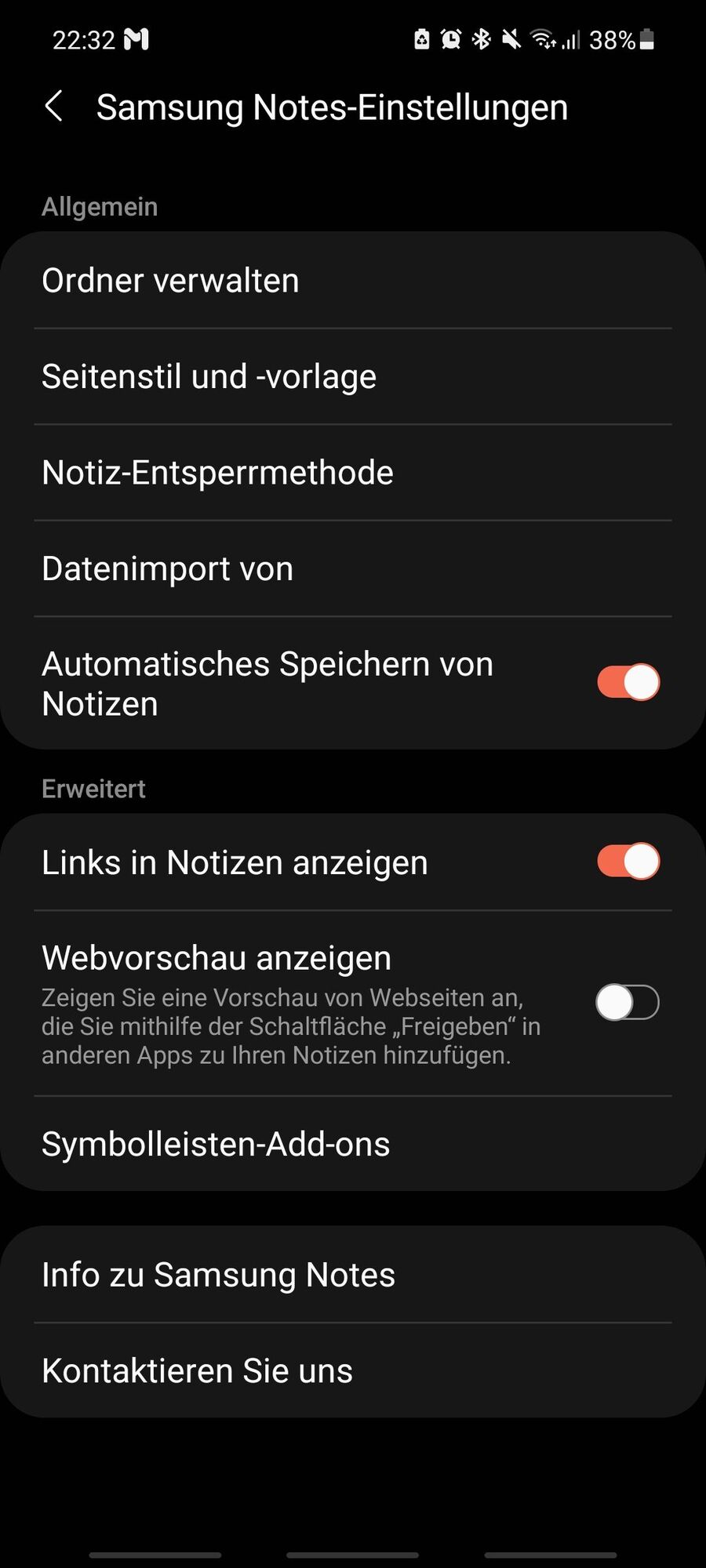Open Info zu Samsung Notes
The width and height of the screenshot is (706, 1568).
tap(218, 1275)
